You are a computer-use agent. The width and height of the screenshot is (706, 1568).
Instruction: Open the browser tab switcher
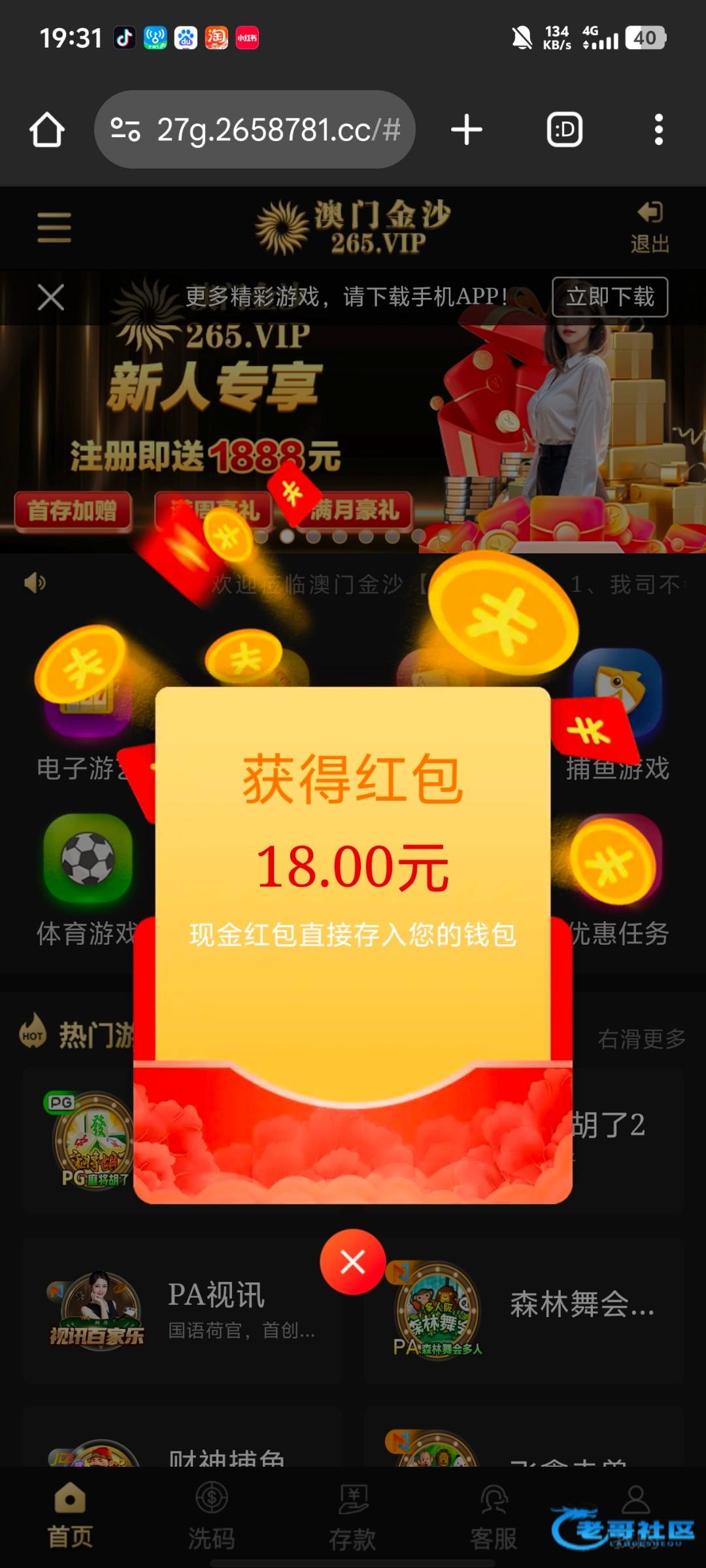[x=564, y=129]
